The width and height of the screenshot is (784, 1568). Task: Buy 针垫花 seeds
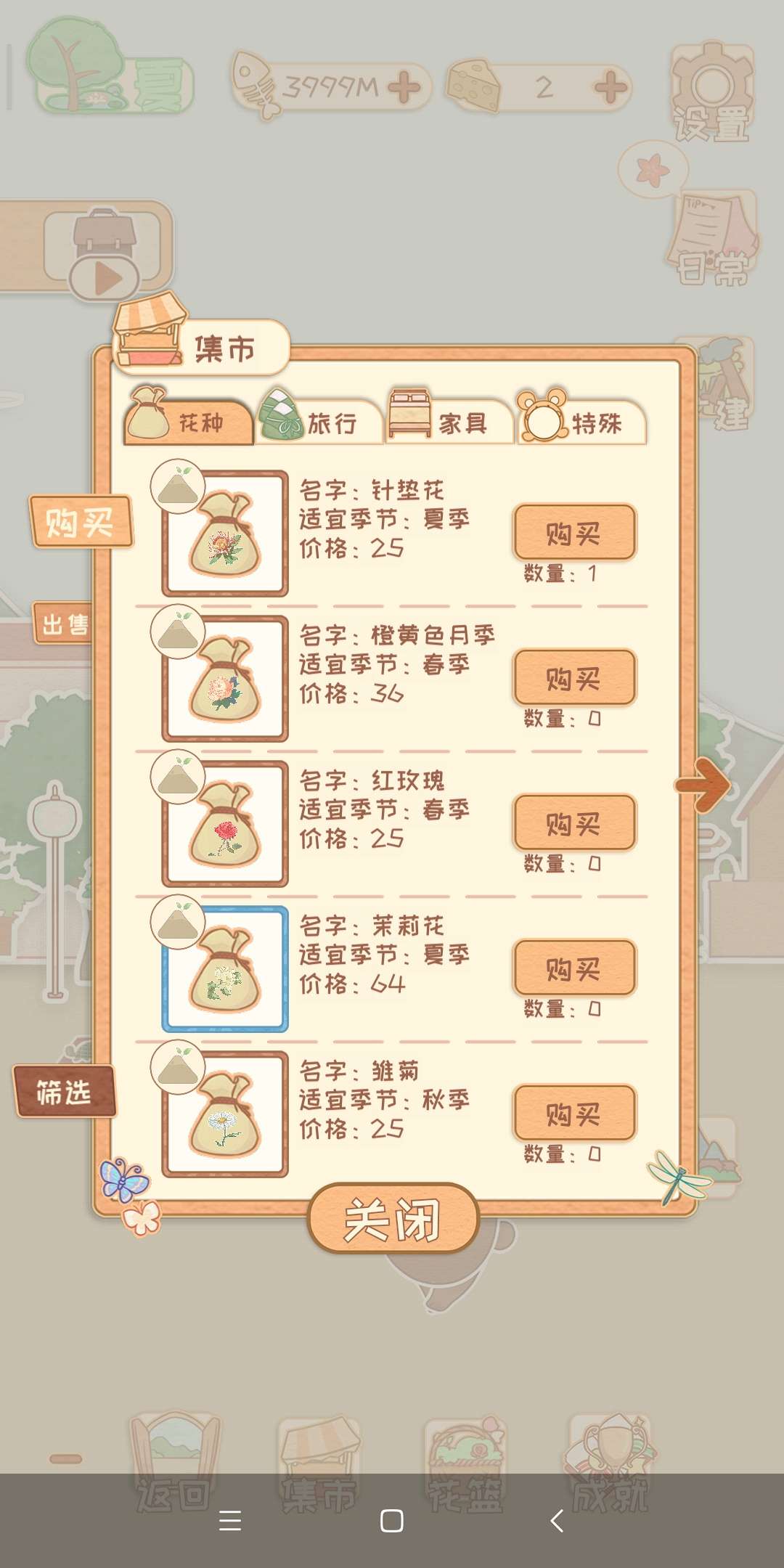tap(574, 533)
